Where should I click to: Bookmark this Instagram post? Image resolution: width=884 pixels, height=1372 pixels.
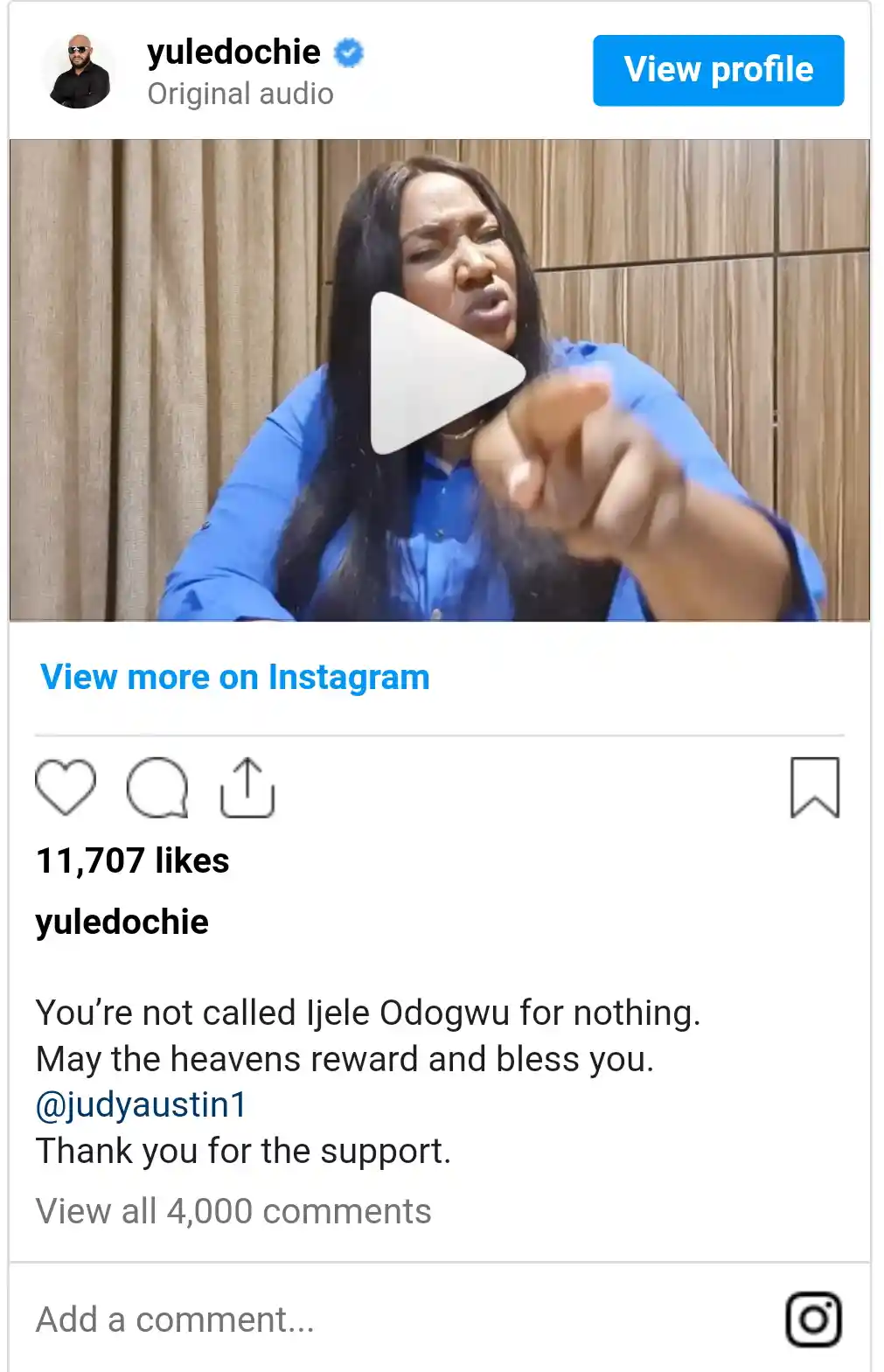pos(814,787)
